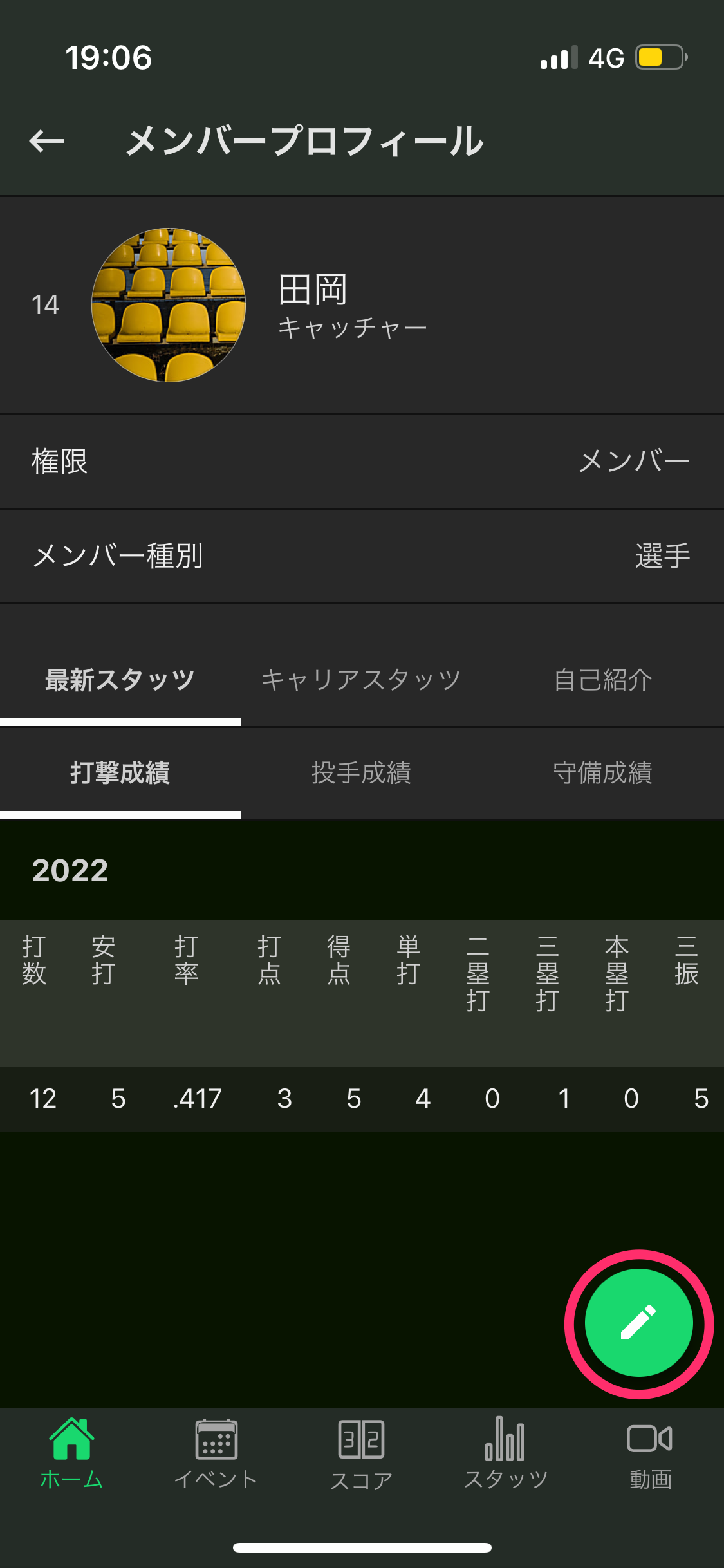Show the 投手成績 tab
The height and width of the screenshot is (1568, 724).
coord(361,773)
